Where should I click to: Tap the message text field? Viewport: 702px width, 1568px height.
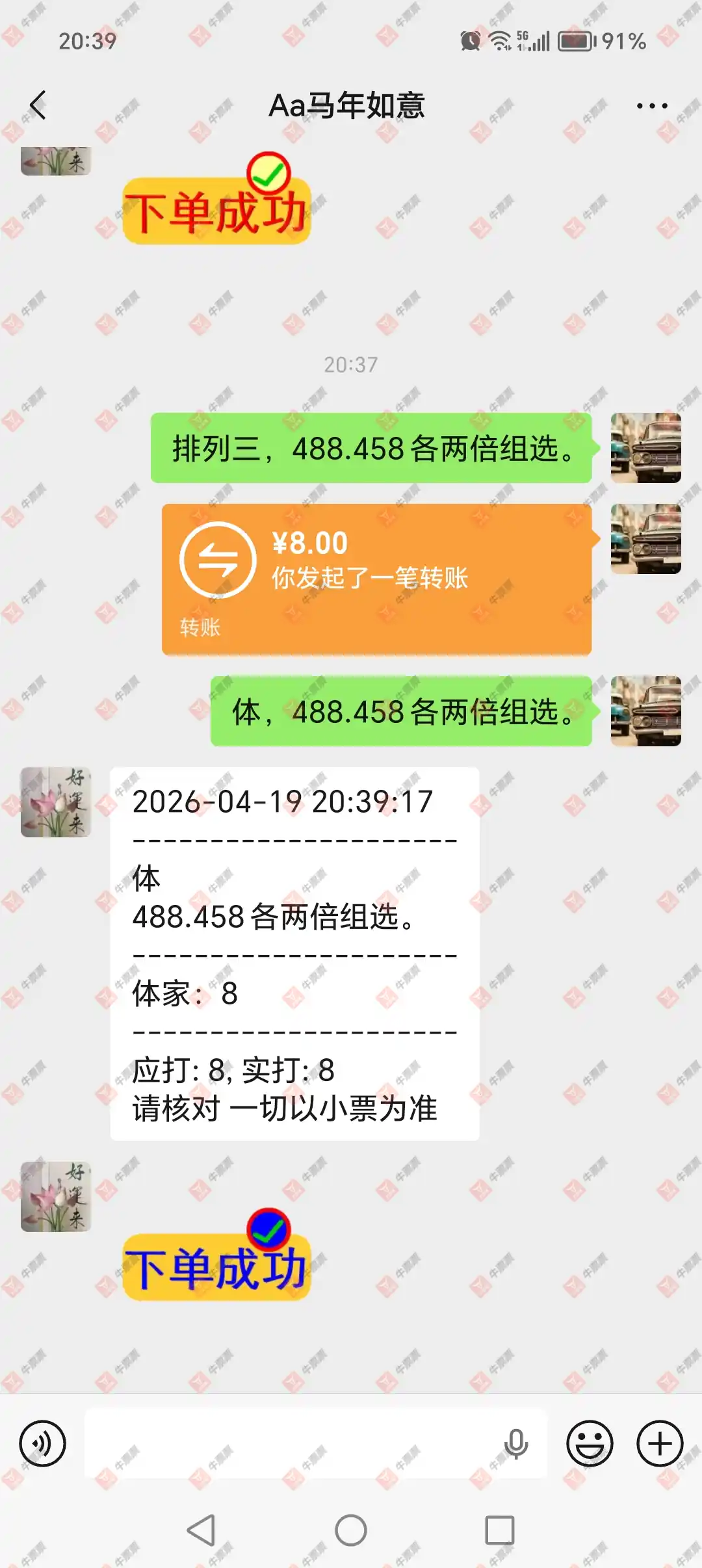pyautogui.click(x=292, y=1444)
